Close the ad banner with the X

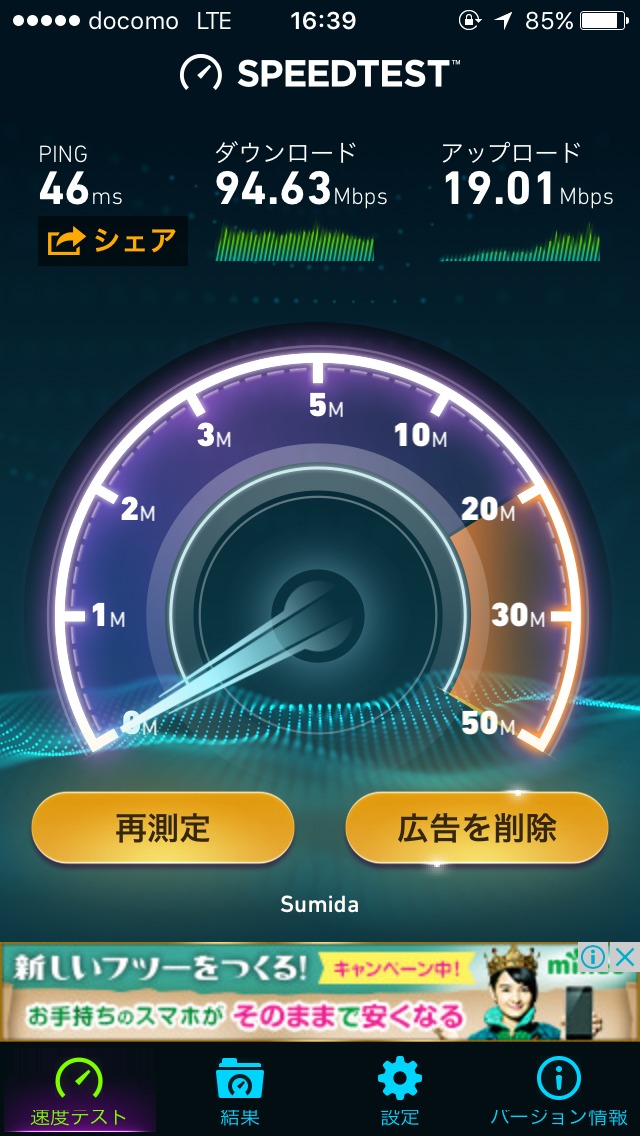click(624, 957)
